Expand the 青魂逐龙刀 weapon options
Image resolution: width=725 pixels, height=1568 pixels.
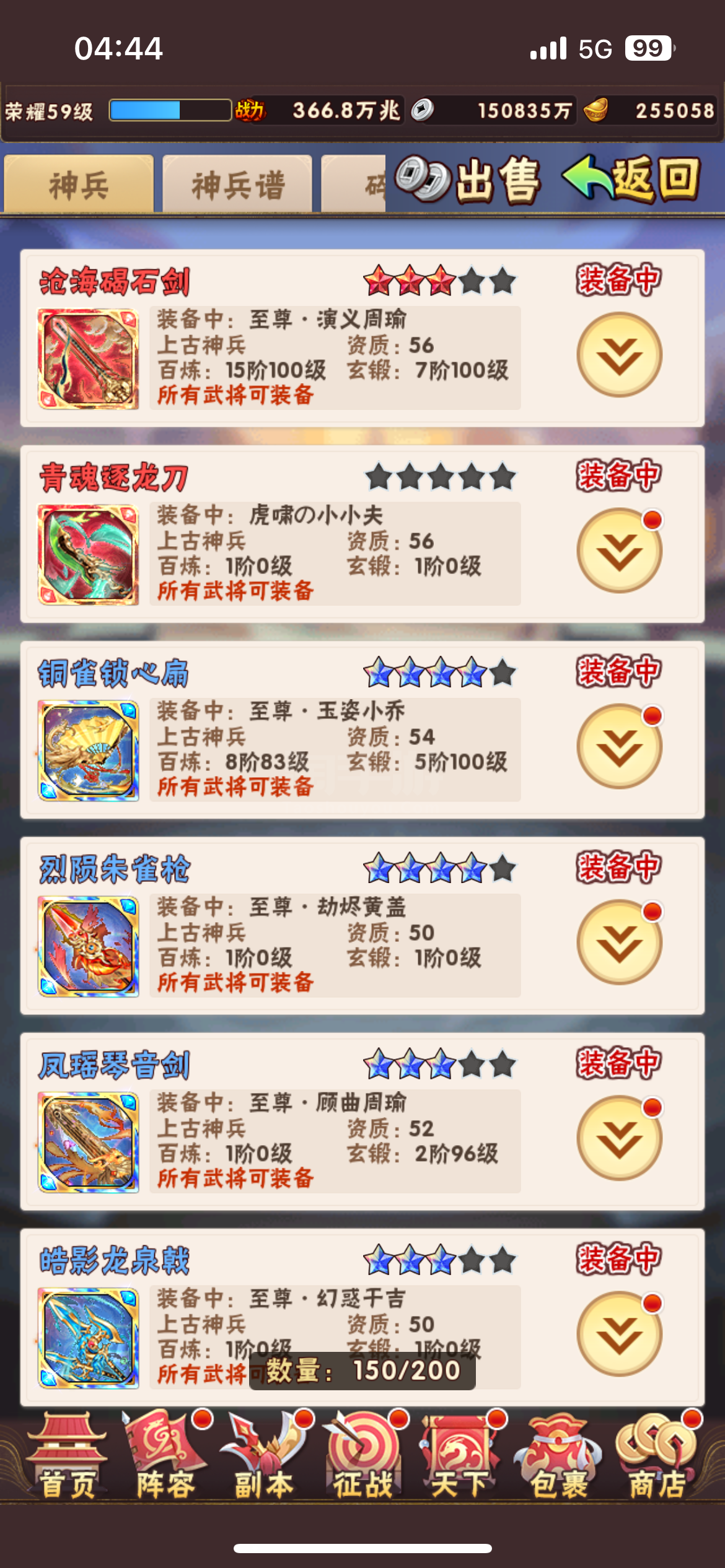(619, 551)
